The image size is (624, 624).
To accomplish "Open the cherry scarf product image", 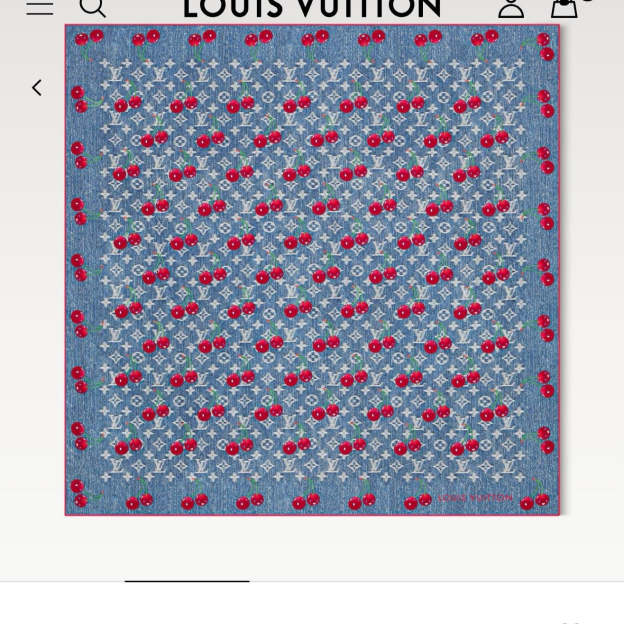I will tap(312, 270).
